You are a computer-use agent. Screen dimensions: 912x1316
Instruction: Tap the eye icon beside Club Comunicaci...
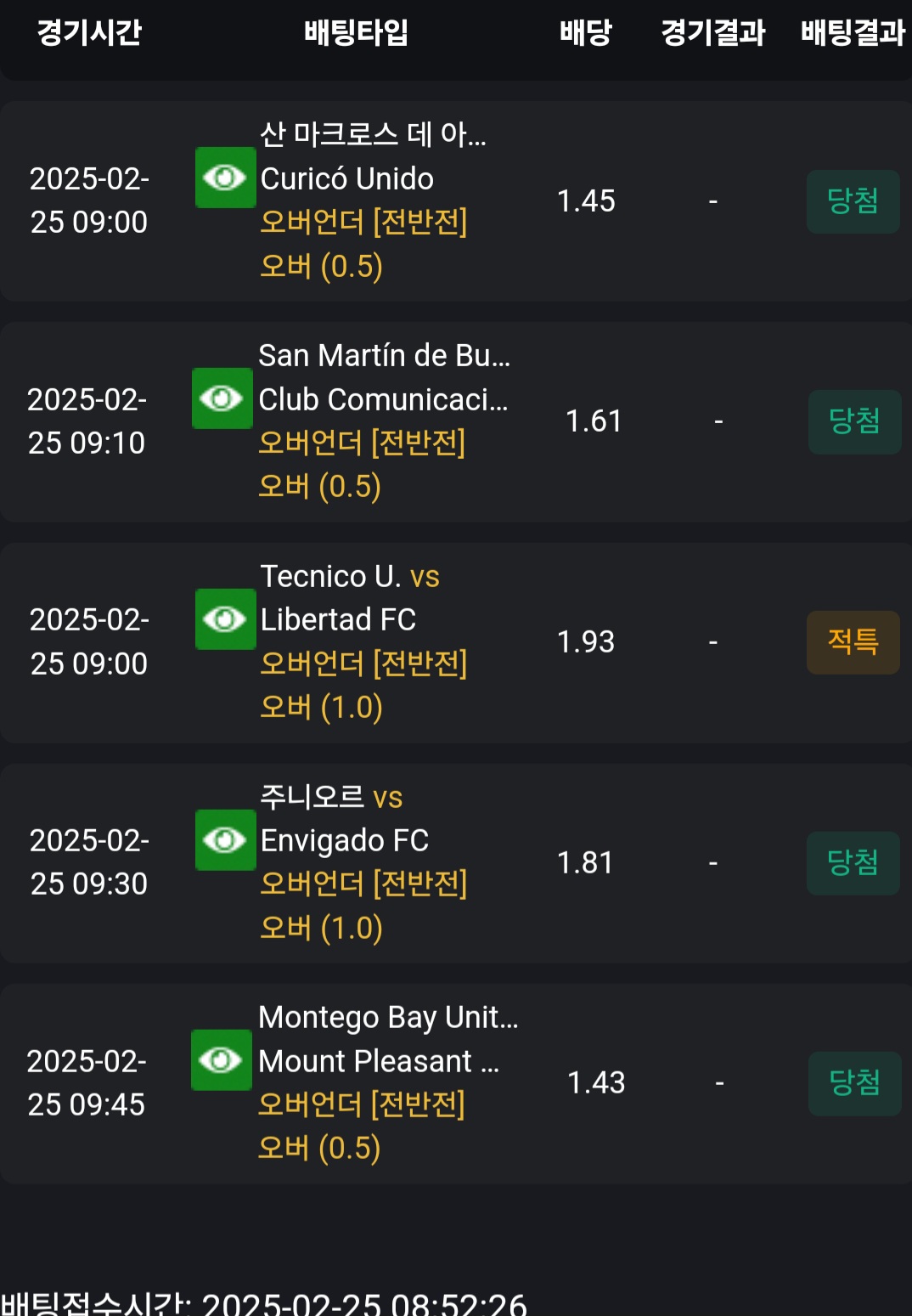[x=222, y=398]
